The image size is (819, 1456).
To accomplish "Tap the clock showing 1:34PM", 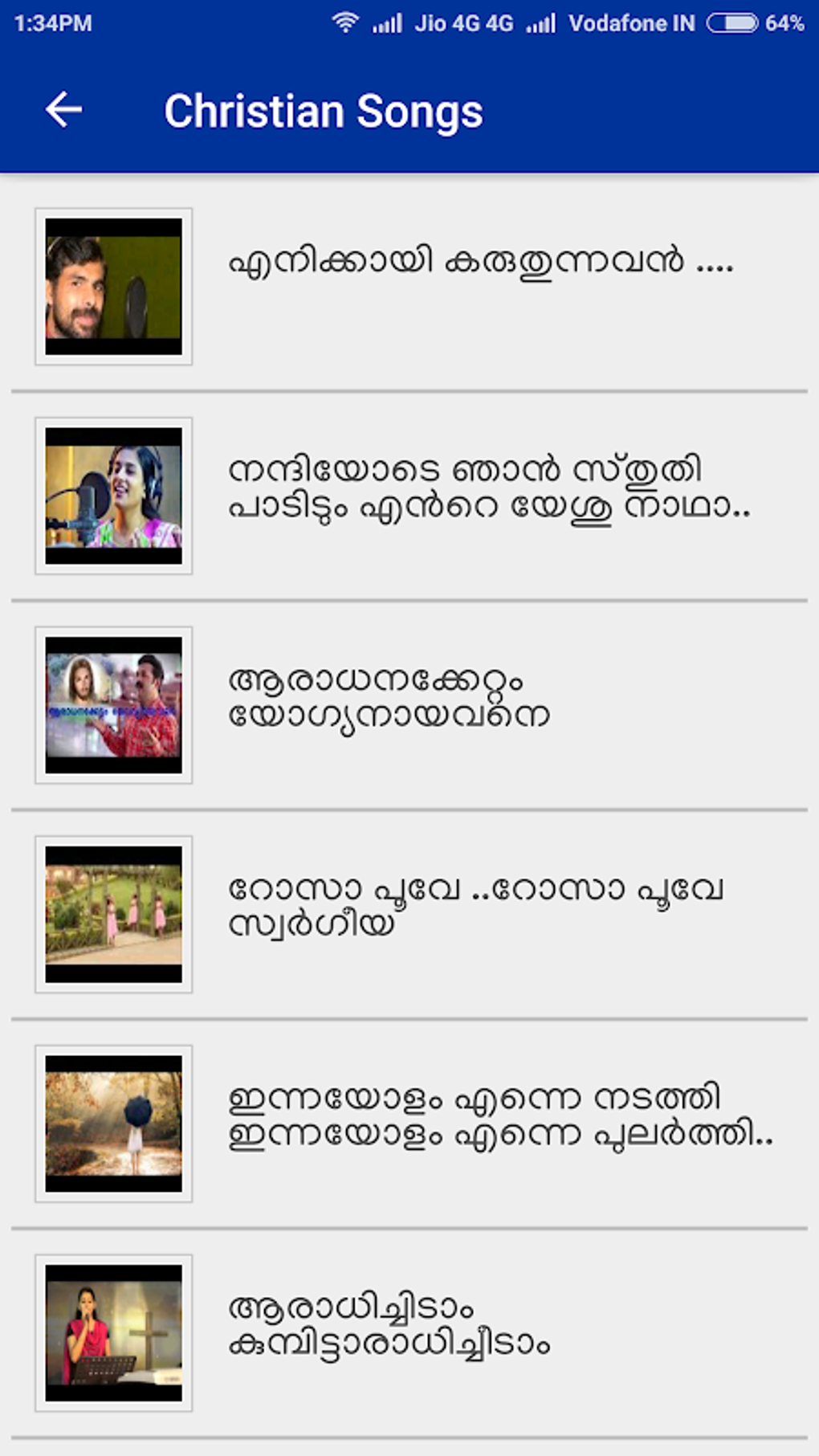I will [48, 22].
